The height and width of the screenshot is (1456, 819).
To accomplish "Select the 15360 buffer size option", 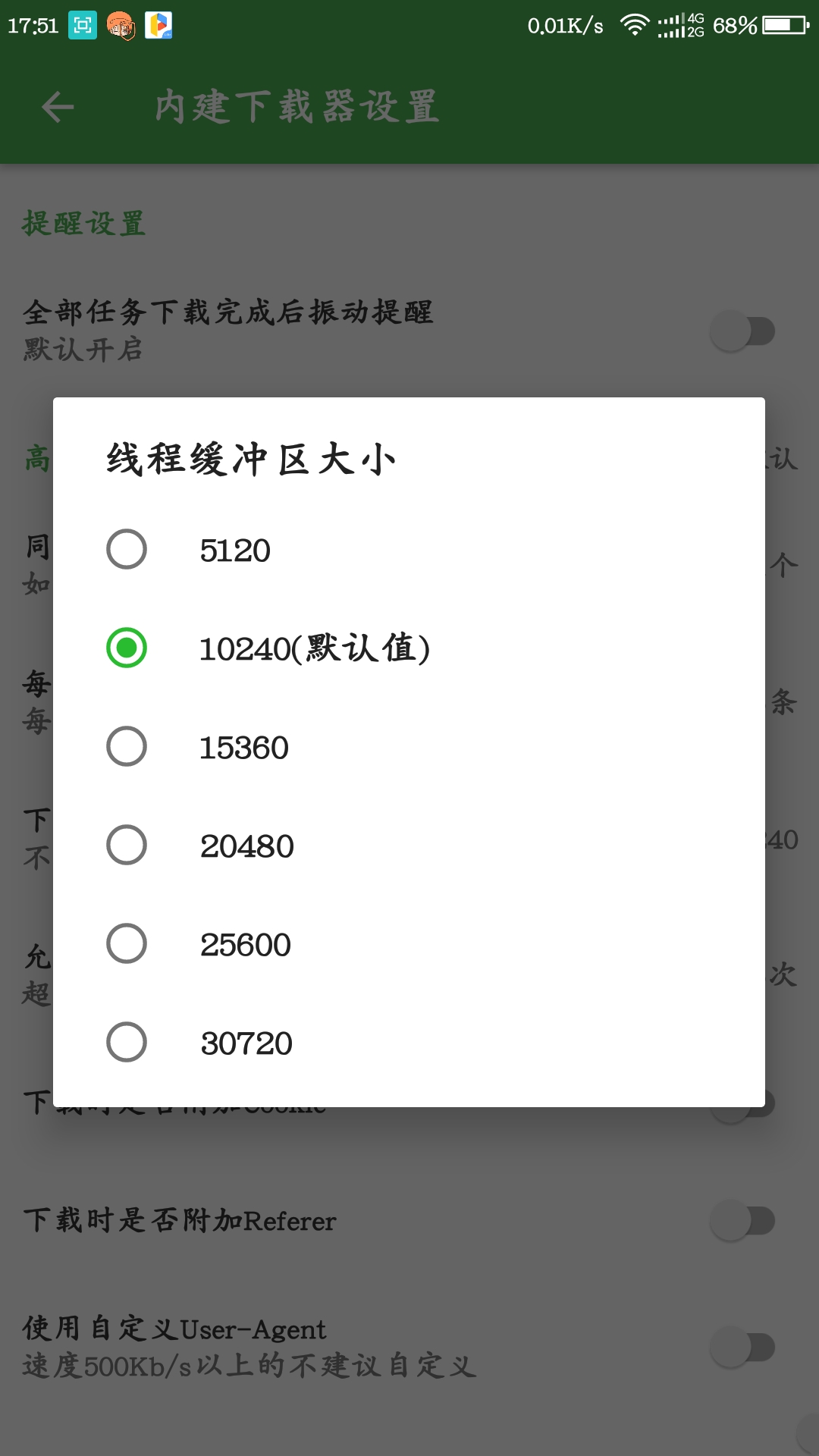I will point(409,746).
